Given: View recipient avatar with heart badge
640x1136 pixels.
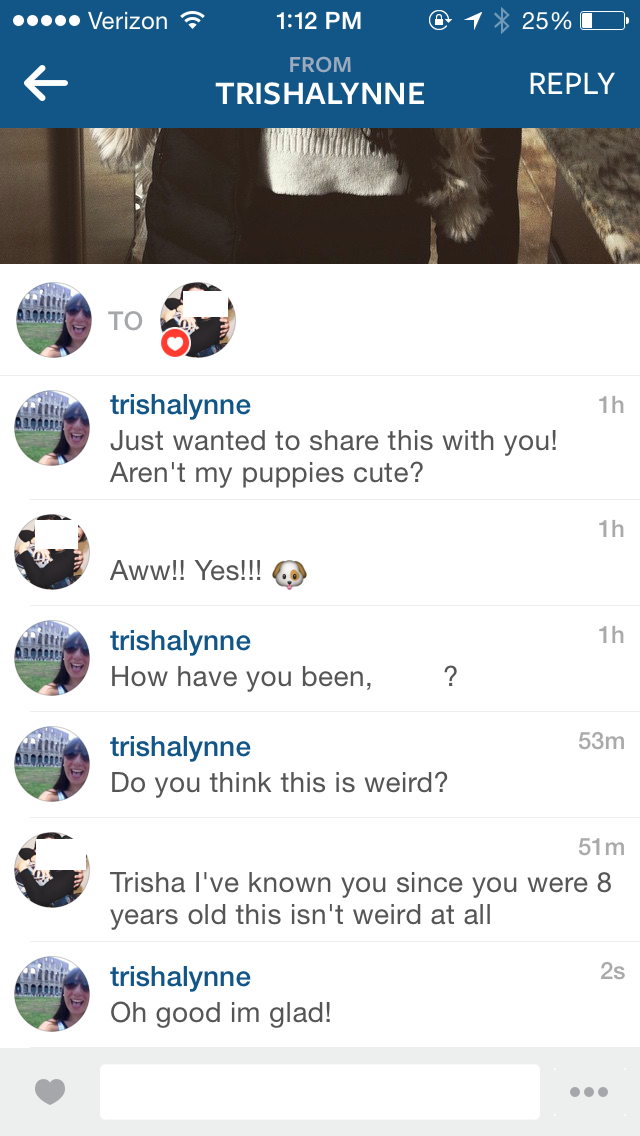Looking at the screenshot, I should tap(198, 320).
